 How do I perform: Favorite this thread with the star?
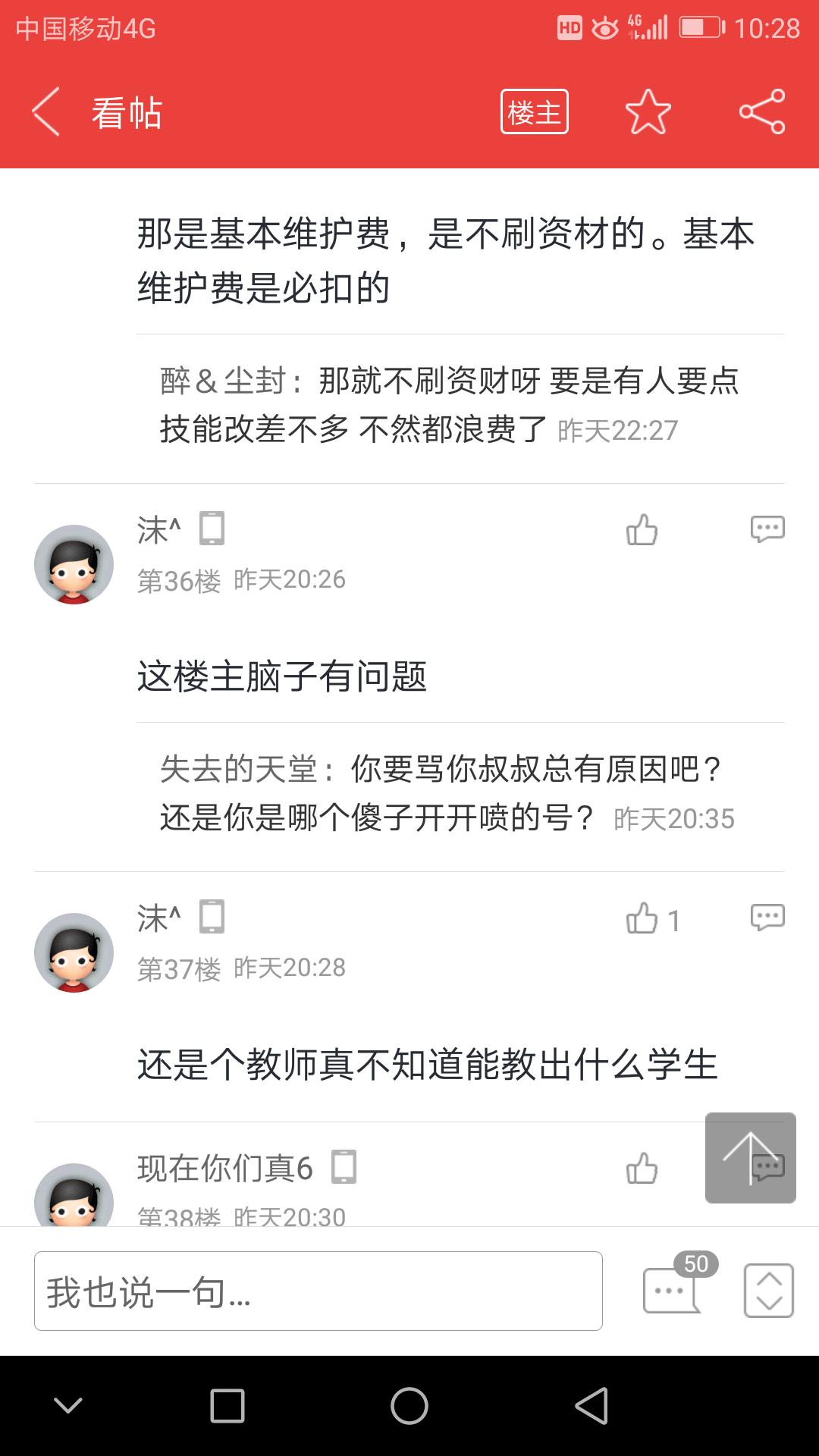(x=648, y=112)
